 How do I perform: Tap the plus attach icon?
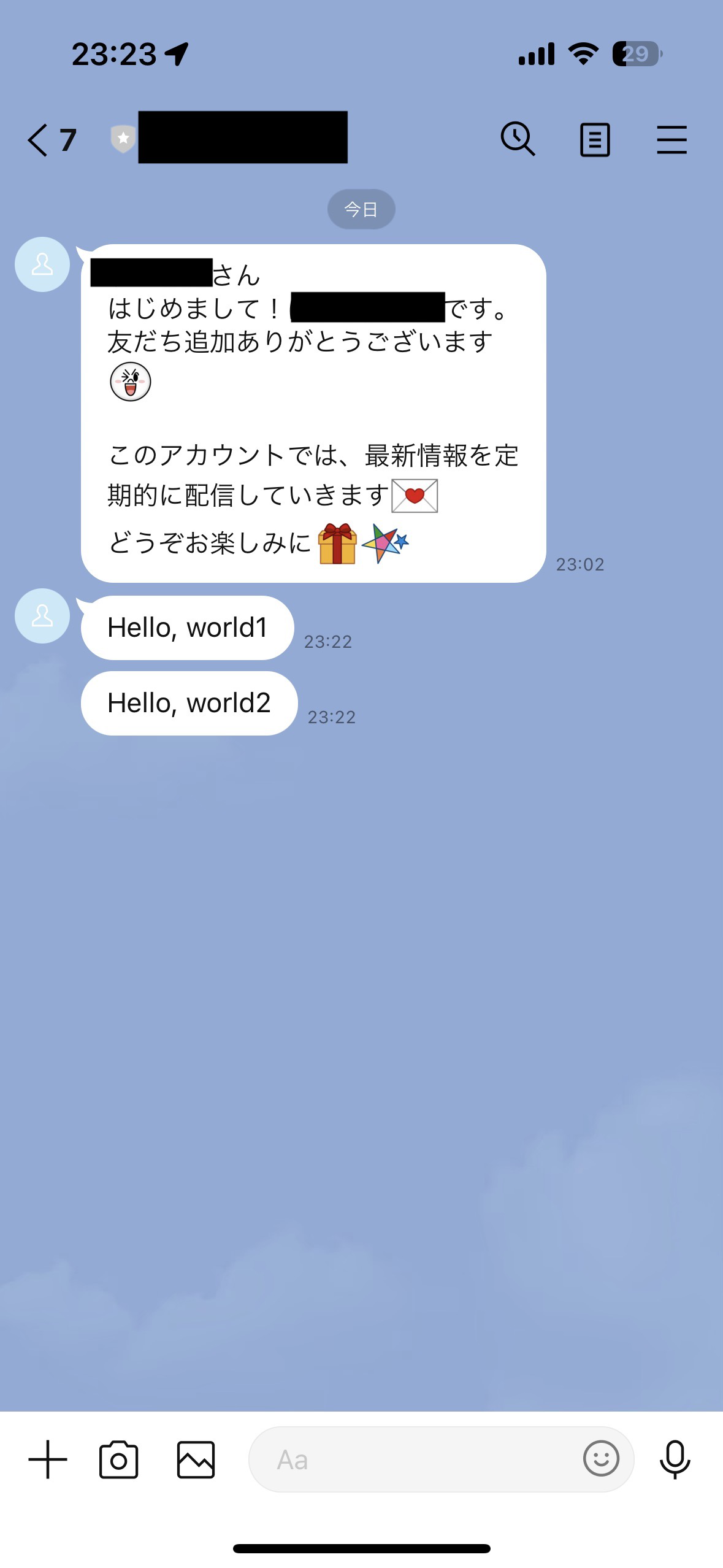coord(48,1459)
